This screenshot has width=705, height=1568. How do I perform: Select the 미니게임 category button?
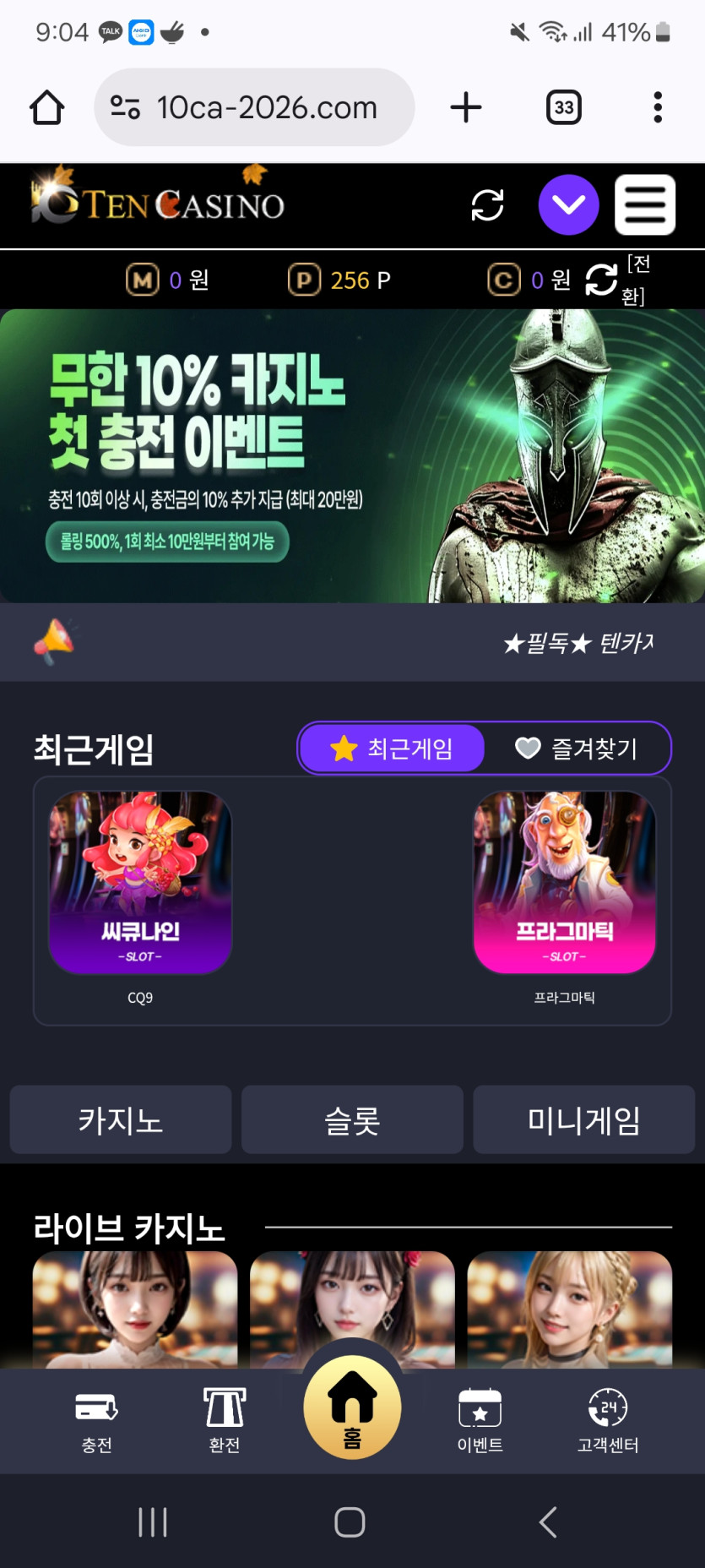583,1120
